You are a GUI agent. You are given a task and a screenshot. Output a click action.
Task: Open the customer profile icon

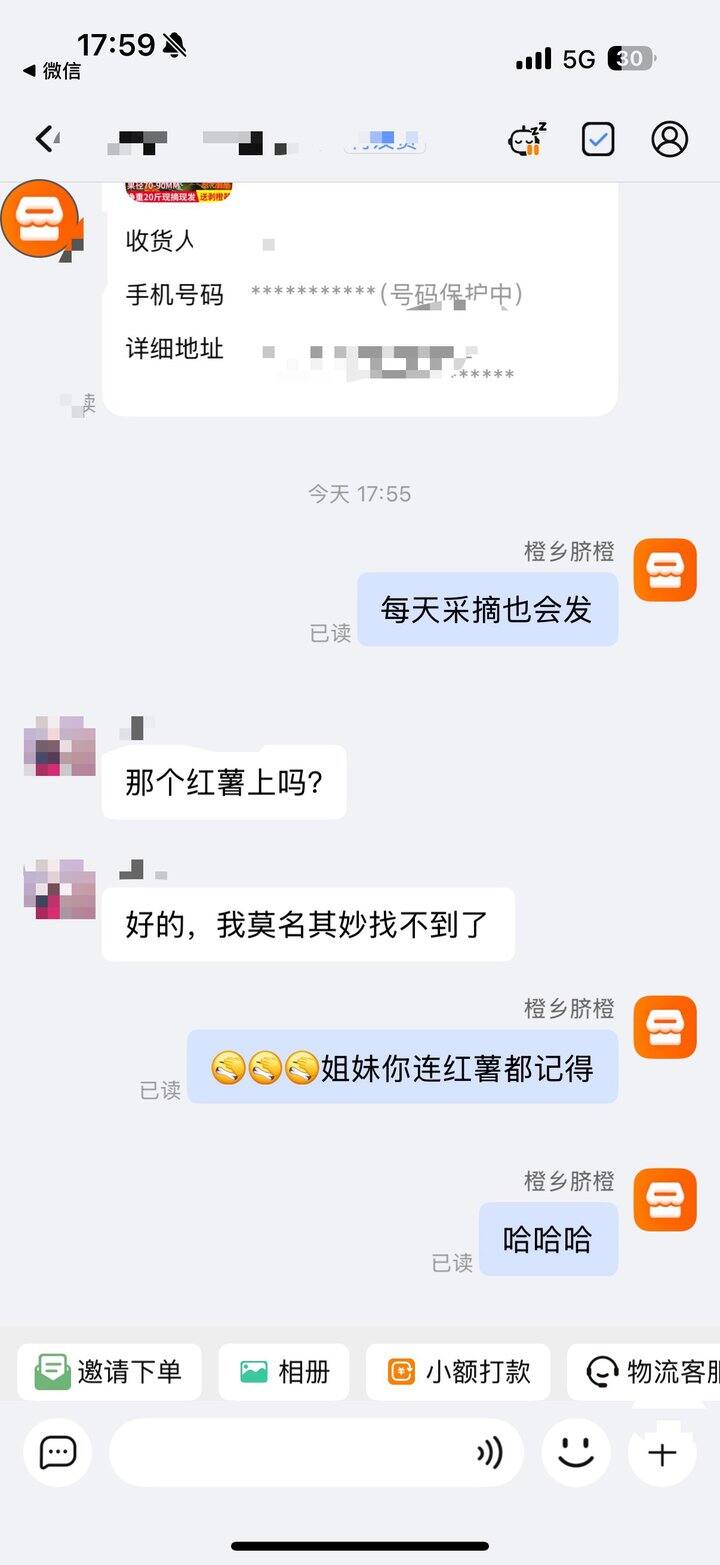click(669, 139)
